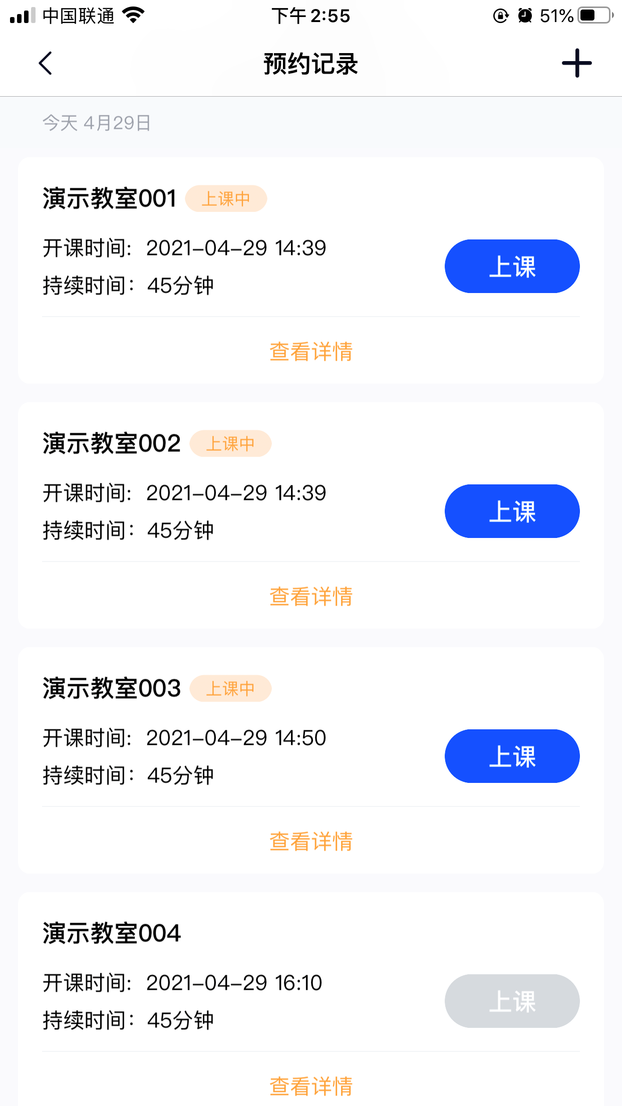Tap the greyed 上课 button for 演示教室004
This screenshot has width=622, height=1106.
point(512,1000)
